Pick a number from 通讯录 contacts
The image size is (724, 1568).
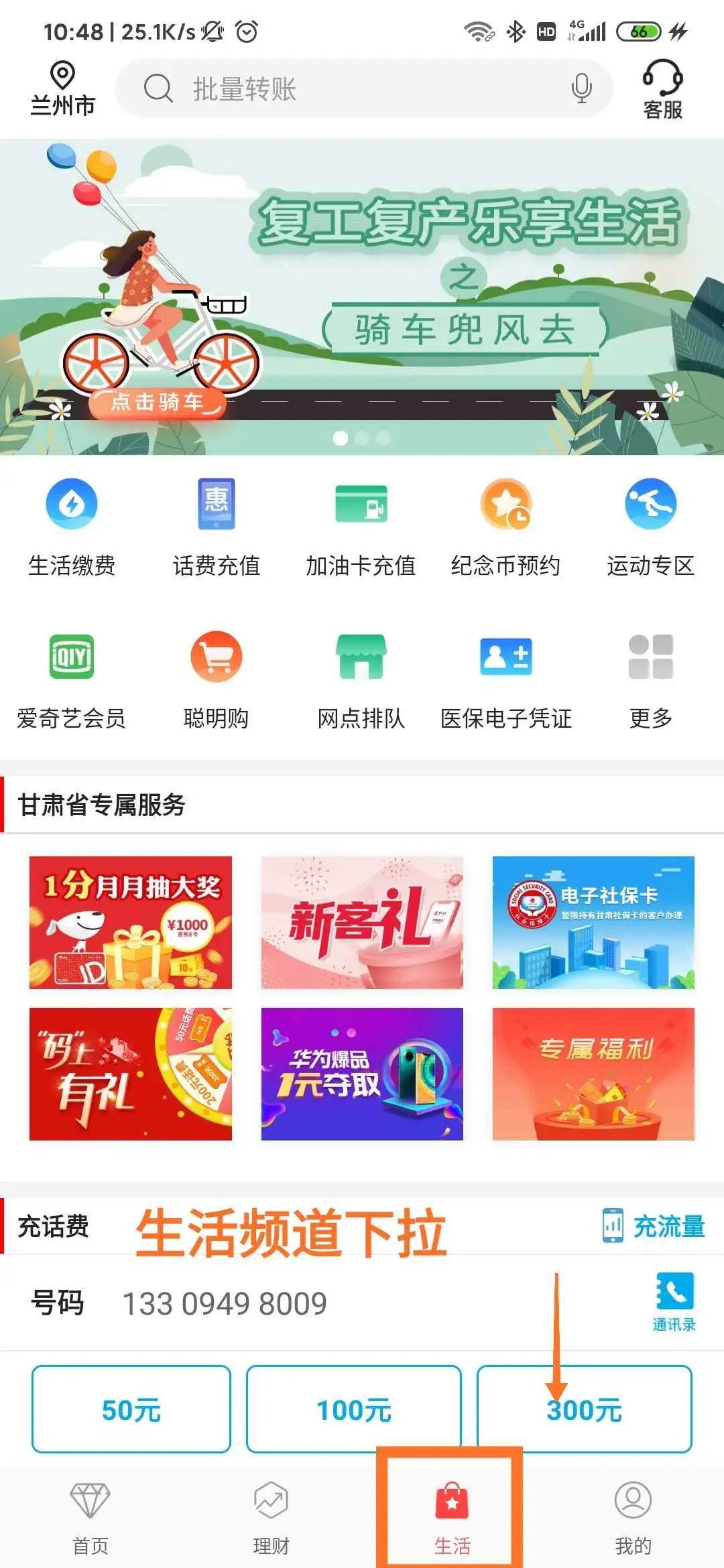(674, 1301)
